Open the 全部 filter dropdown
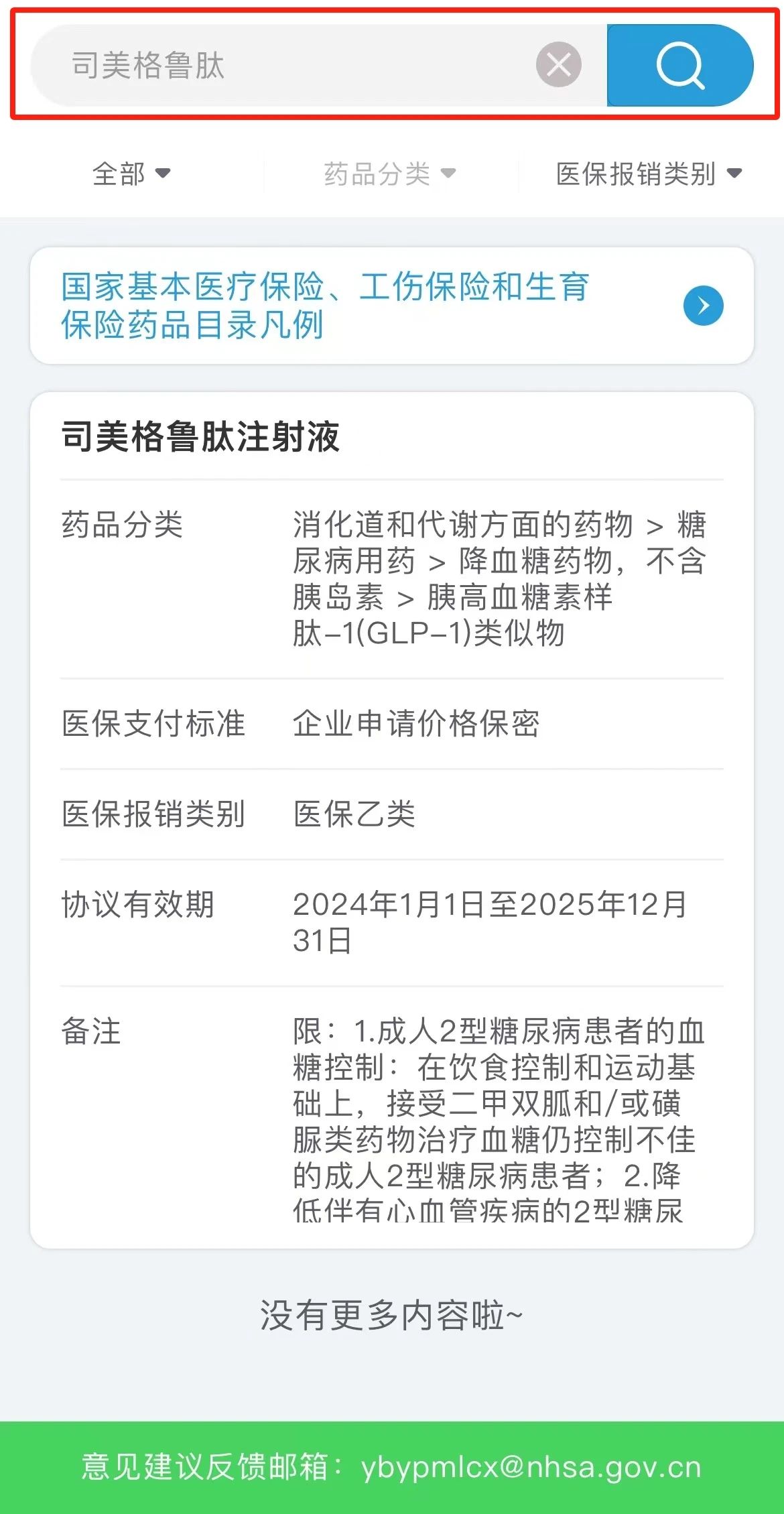This screenshot has width=784, height=1514. [131, 173]
